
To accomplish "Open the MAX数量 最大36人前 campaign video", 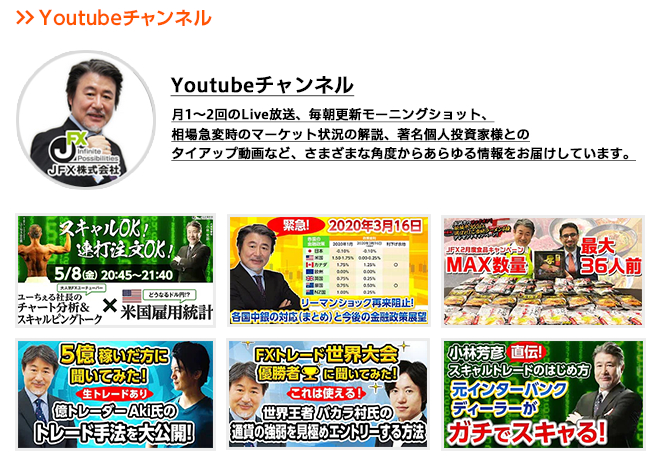I will tap(544, 270).
